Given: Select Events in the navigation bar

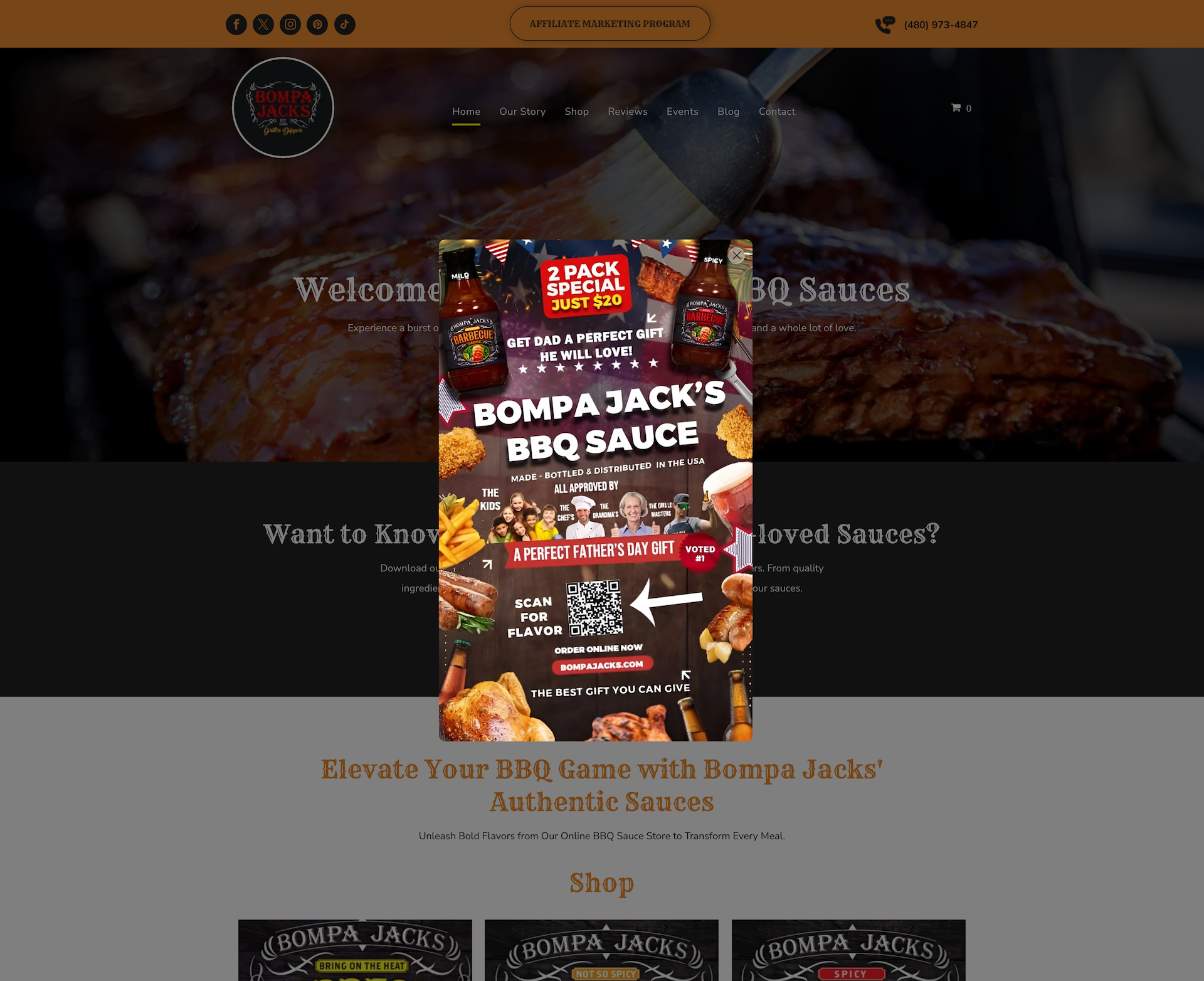Looking at the screenshot, I should (682, 112).
